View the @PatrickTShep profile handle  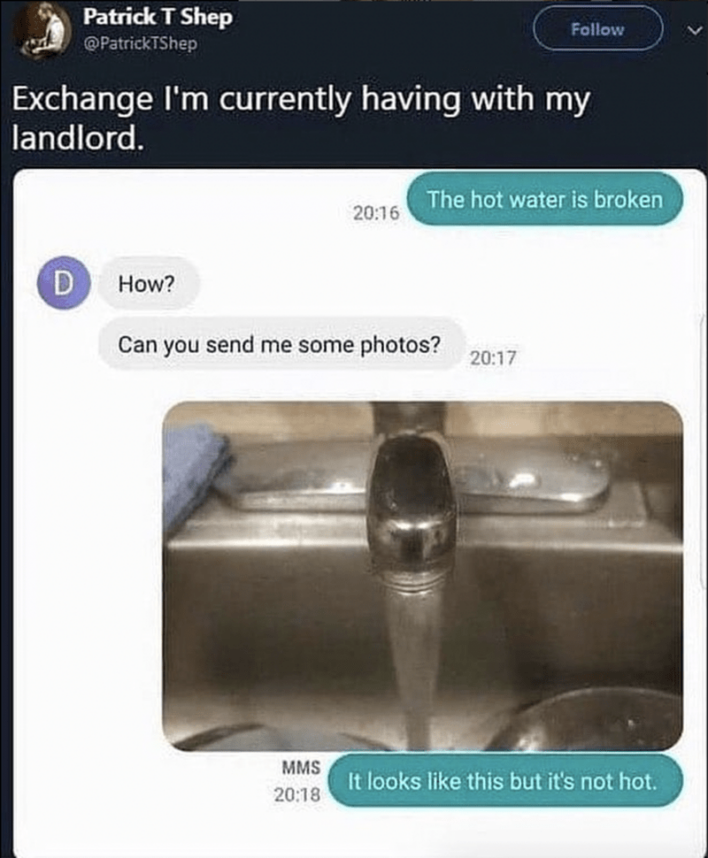(x=140, y=43)
